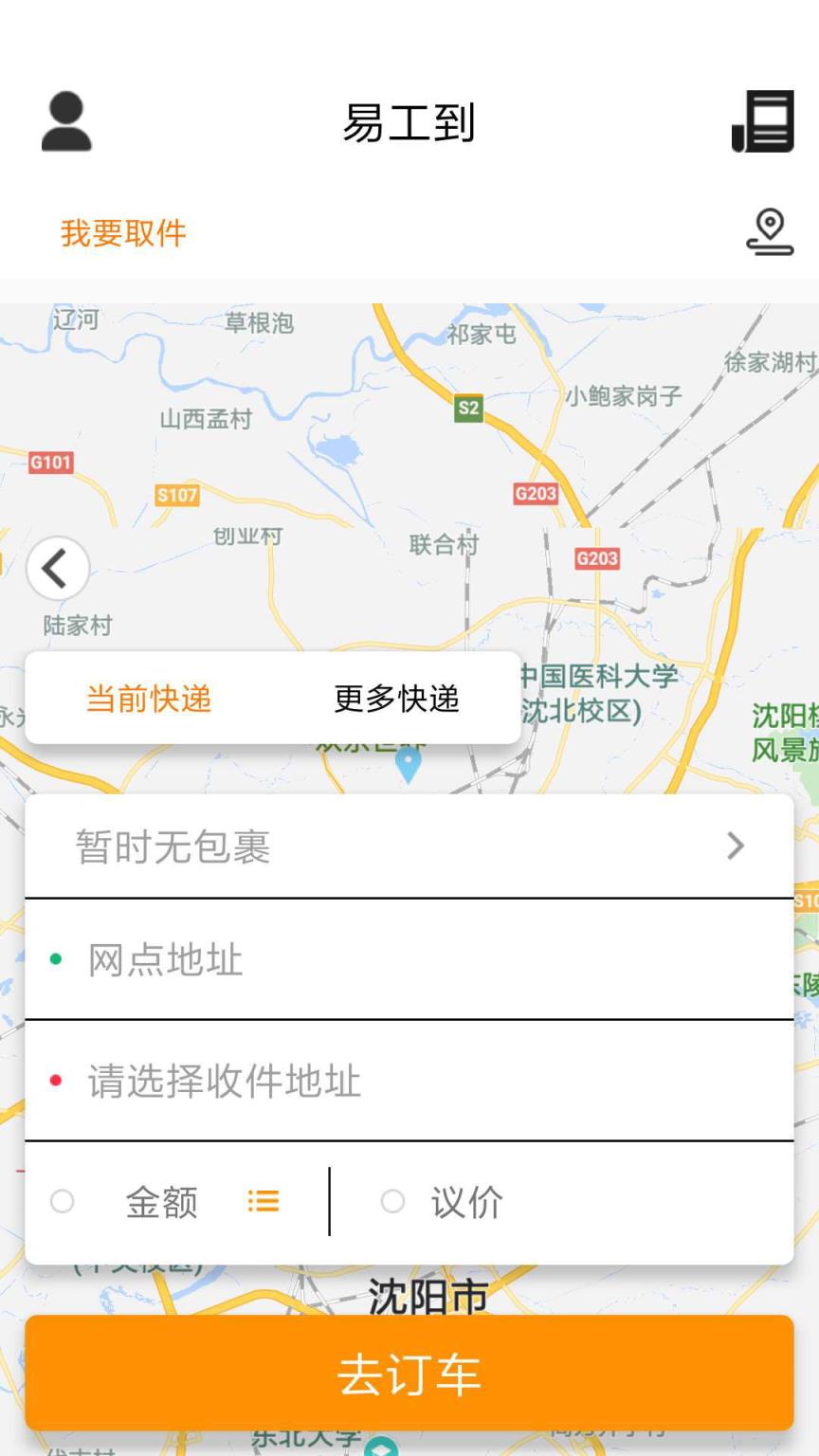Open the profile avatar icon
Screen dimensions: 819x1456
pyautogui.click(x=66, y=121)
